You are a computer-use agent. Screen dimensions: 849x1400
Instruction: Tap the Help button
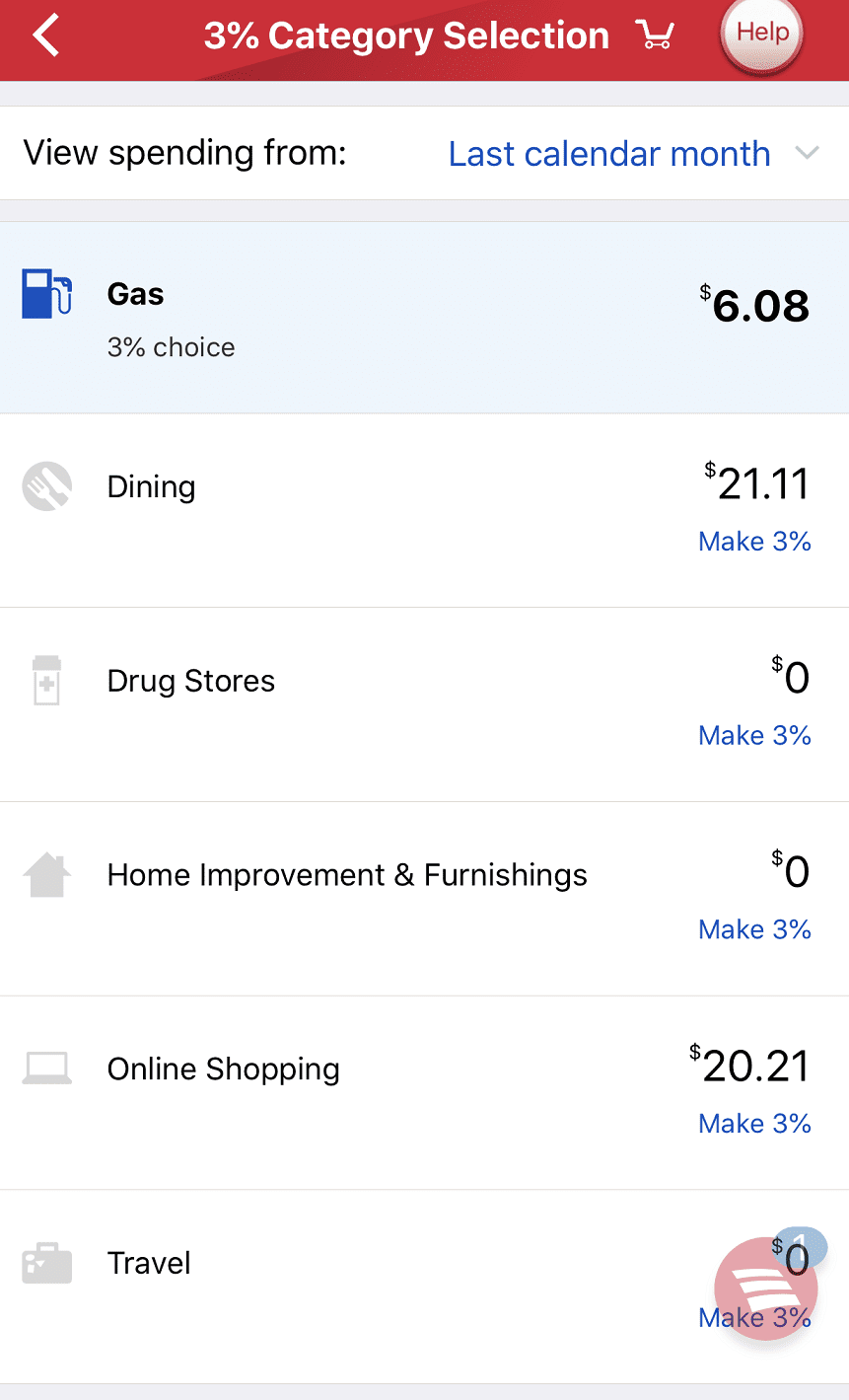762,34
